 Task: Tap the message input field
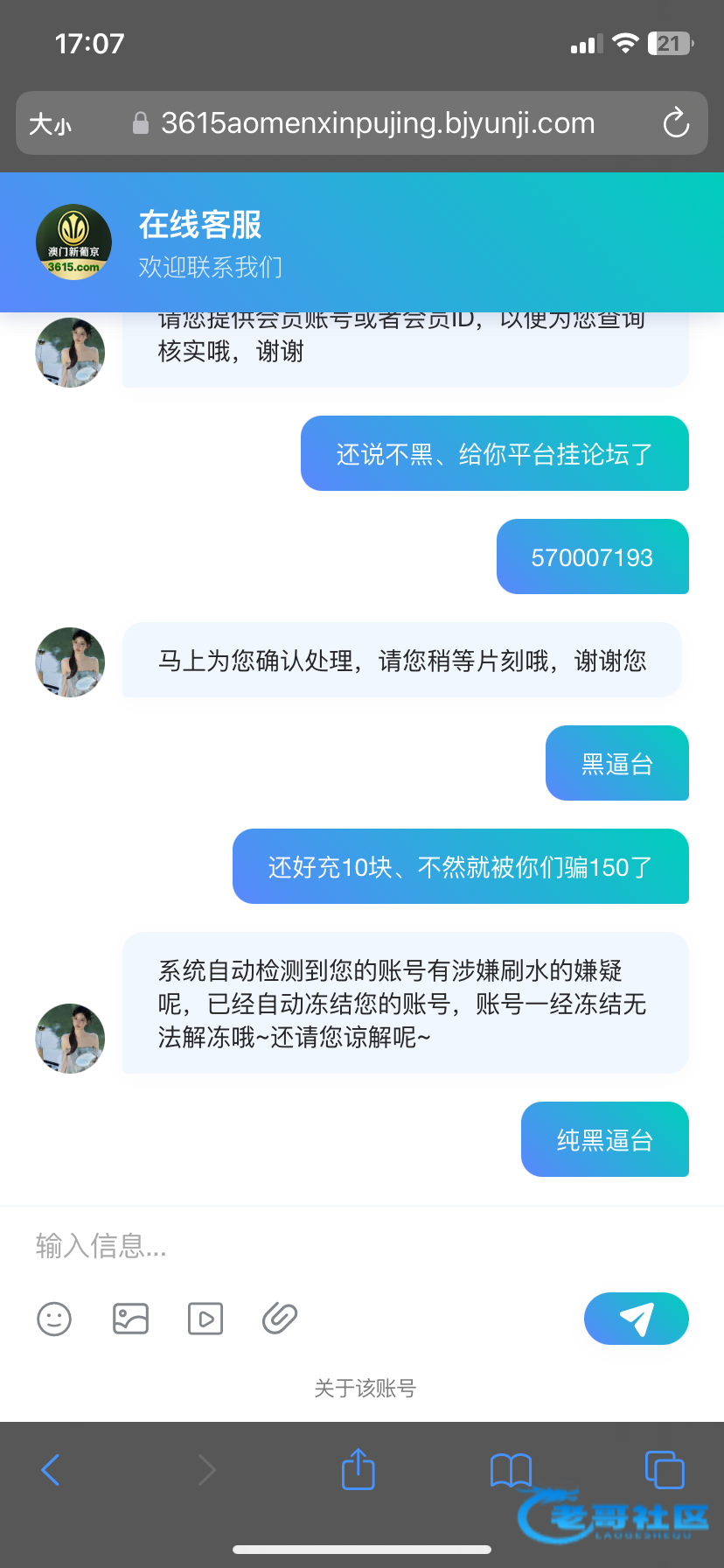[350, 1245]
